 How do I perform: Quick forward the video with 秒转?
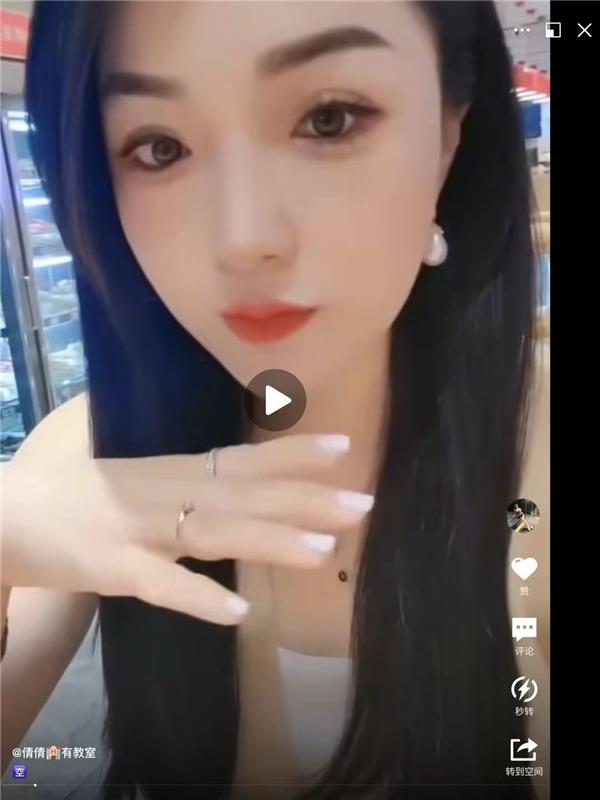(x=524, y=689)
